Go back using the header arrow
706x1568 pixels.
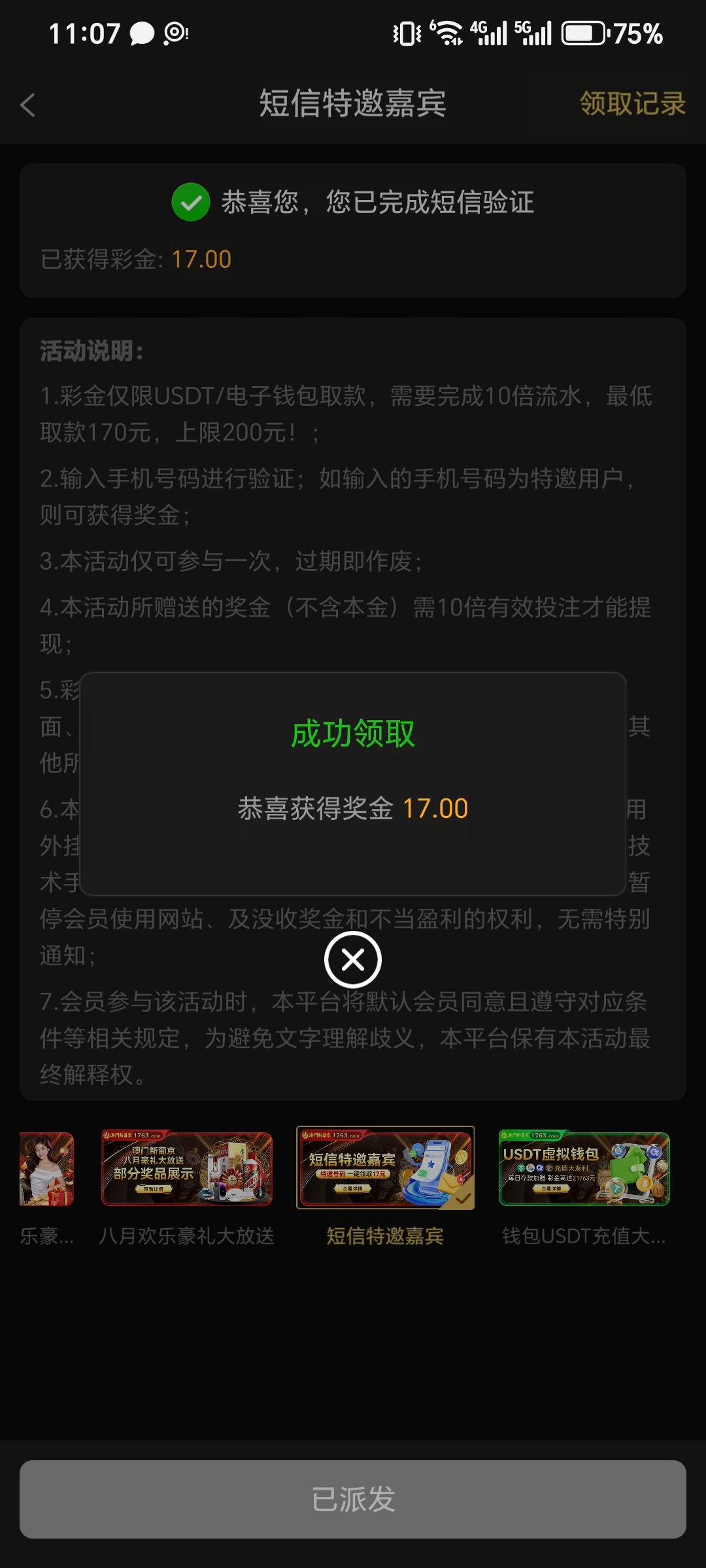28,105
